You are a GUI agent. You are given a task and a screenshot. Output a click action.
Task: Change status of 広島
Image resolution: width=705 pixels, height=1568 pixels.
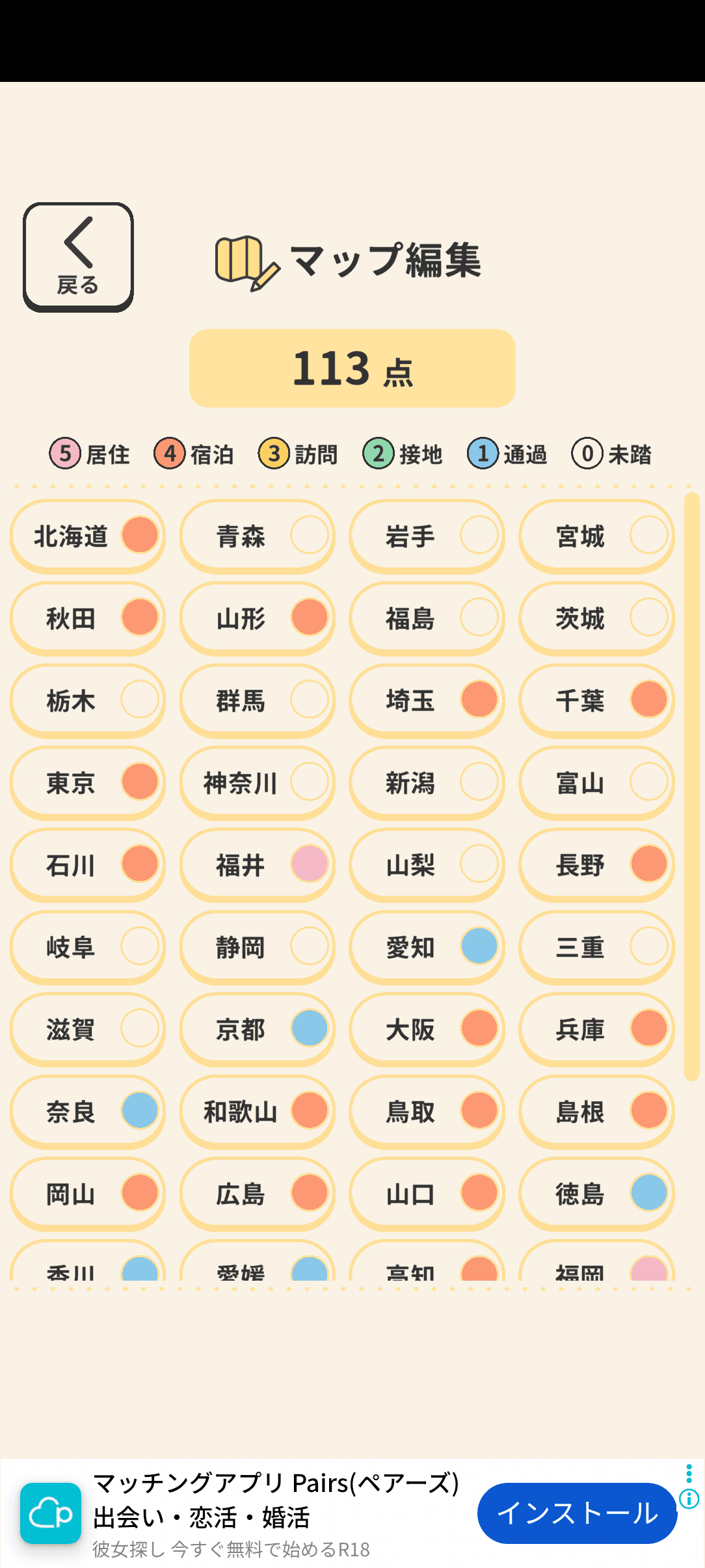point(258,1194)
